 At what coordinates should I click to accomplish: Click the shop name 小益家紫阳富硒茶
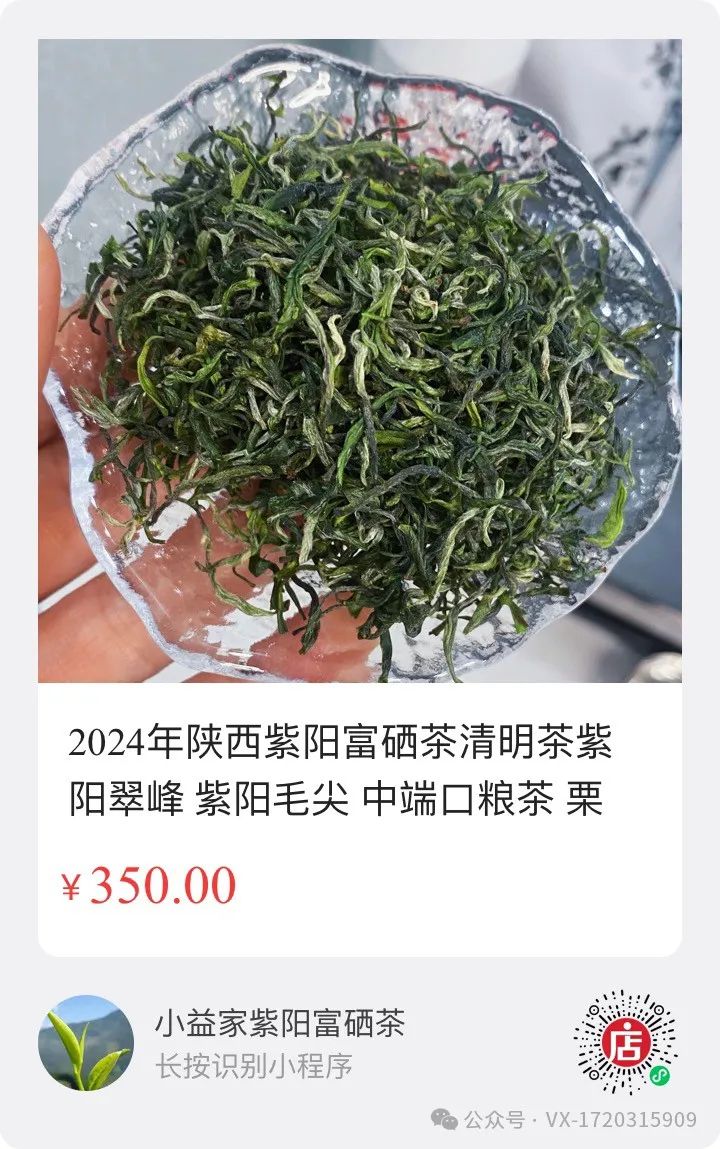280,1022
